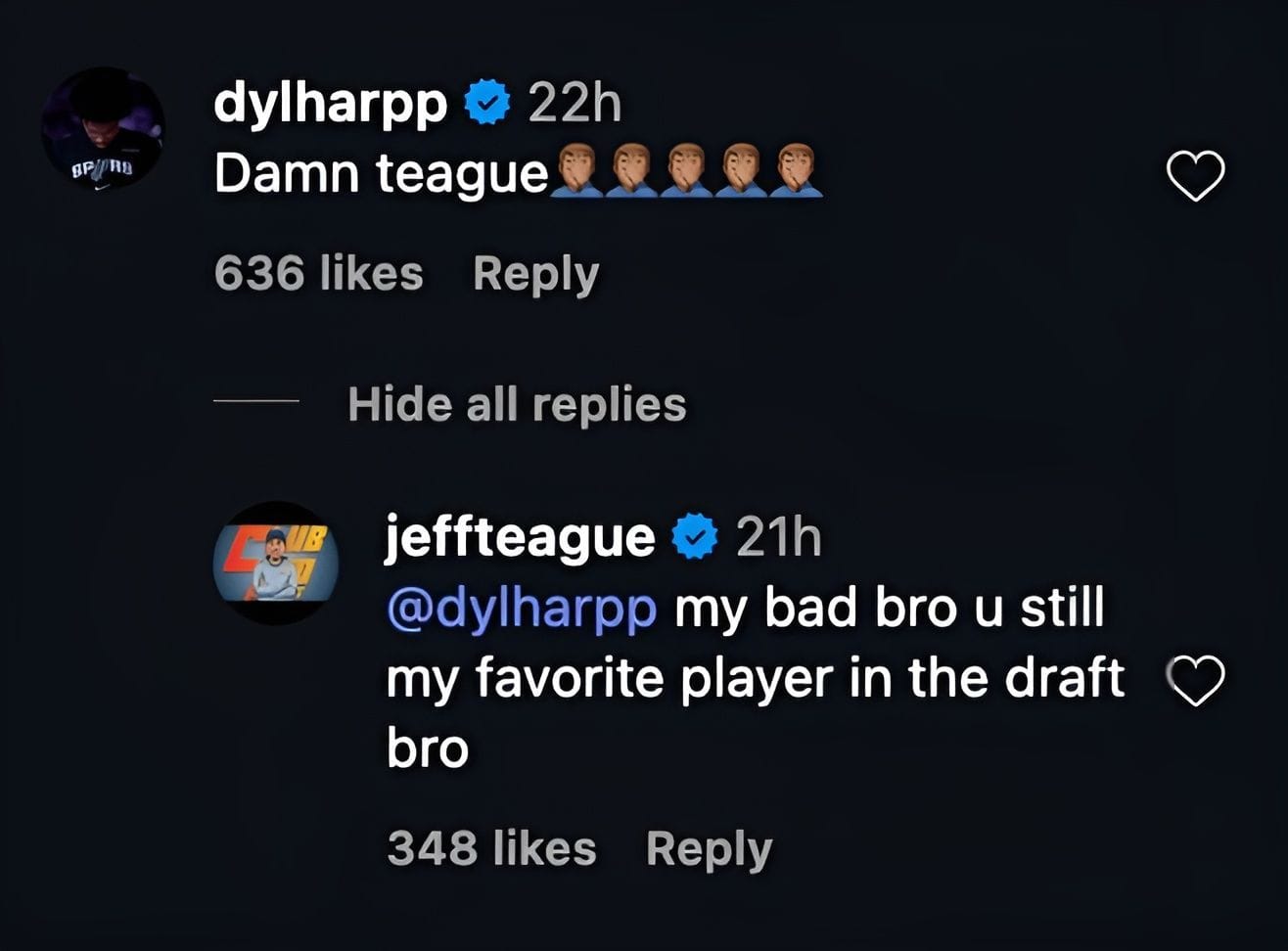This screenshot has width=1288, height=951.
Task: Open the jeffteague username link
Action: point(520,536)
